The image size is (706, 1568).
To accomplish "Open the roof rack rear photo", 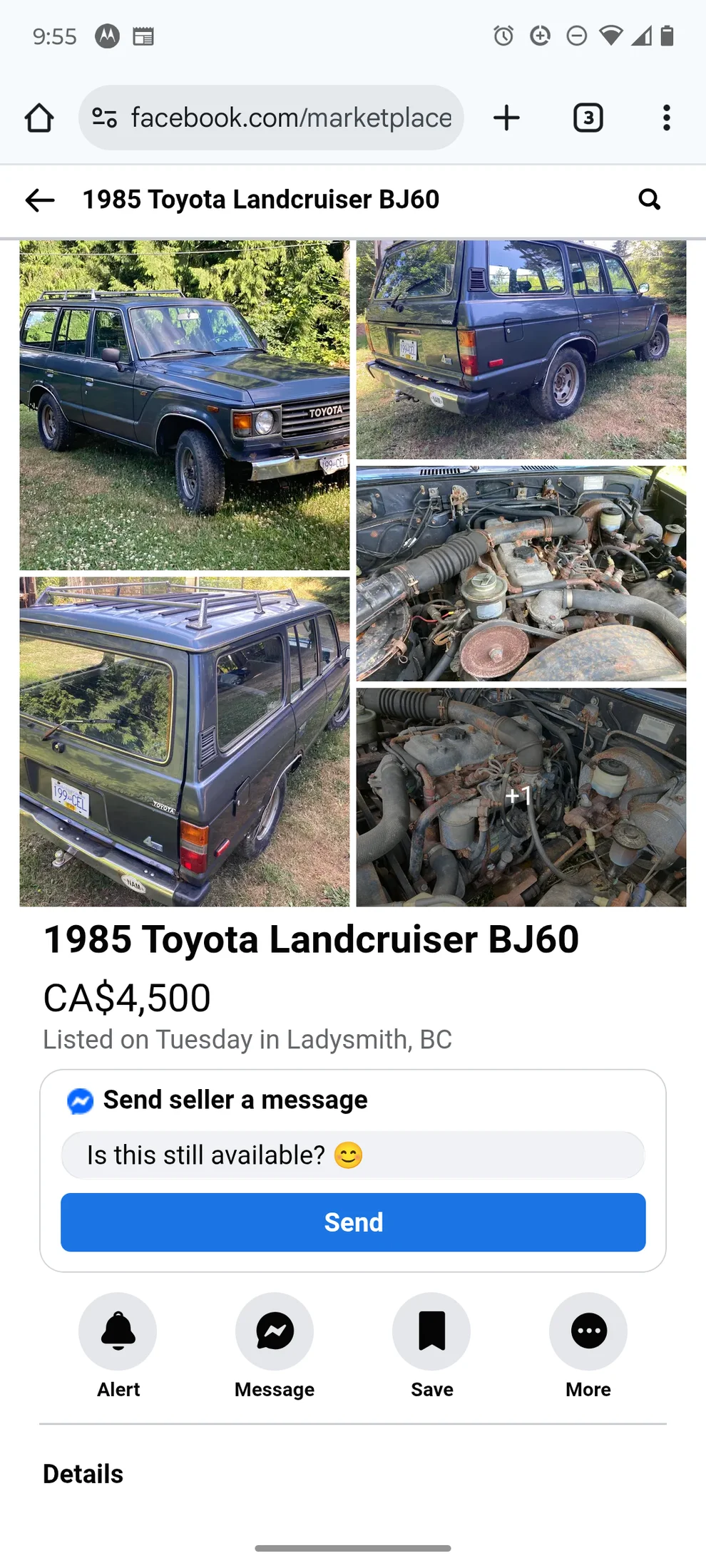I will tap(184, 741).
